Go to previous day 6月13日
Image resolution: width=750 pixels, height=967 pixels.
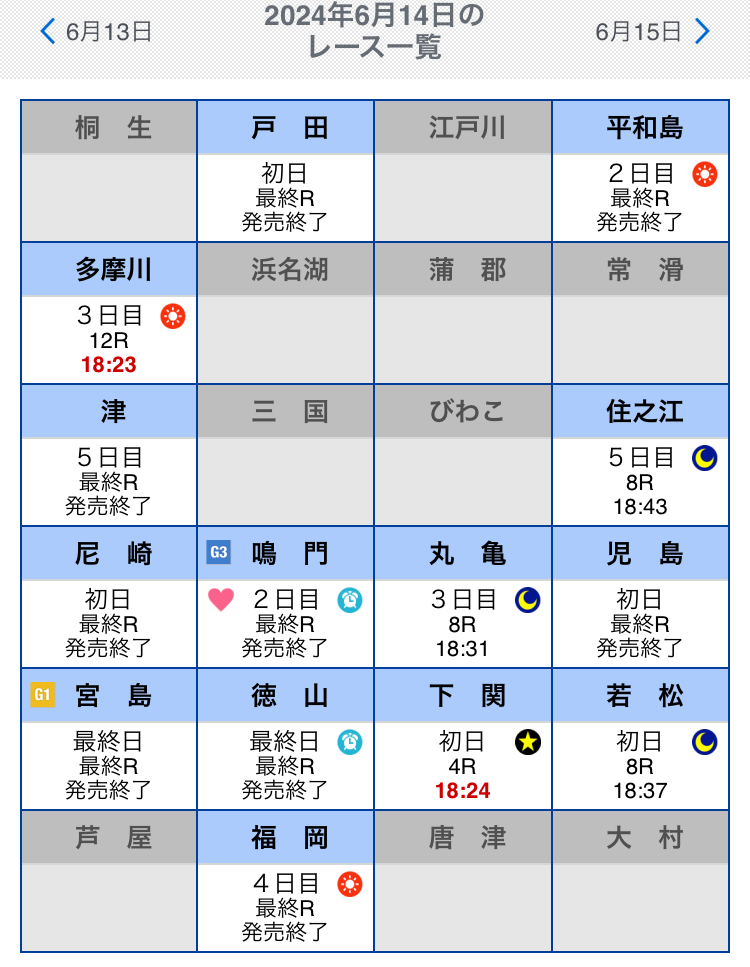pyautogui.click(x=96, y=31)
